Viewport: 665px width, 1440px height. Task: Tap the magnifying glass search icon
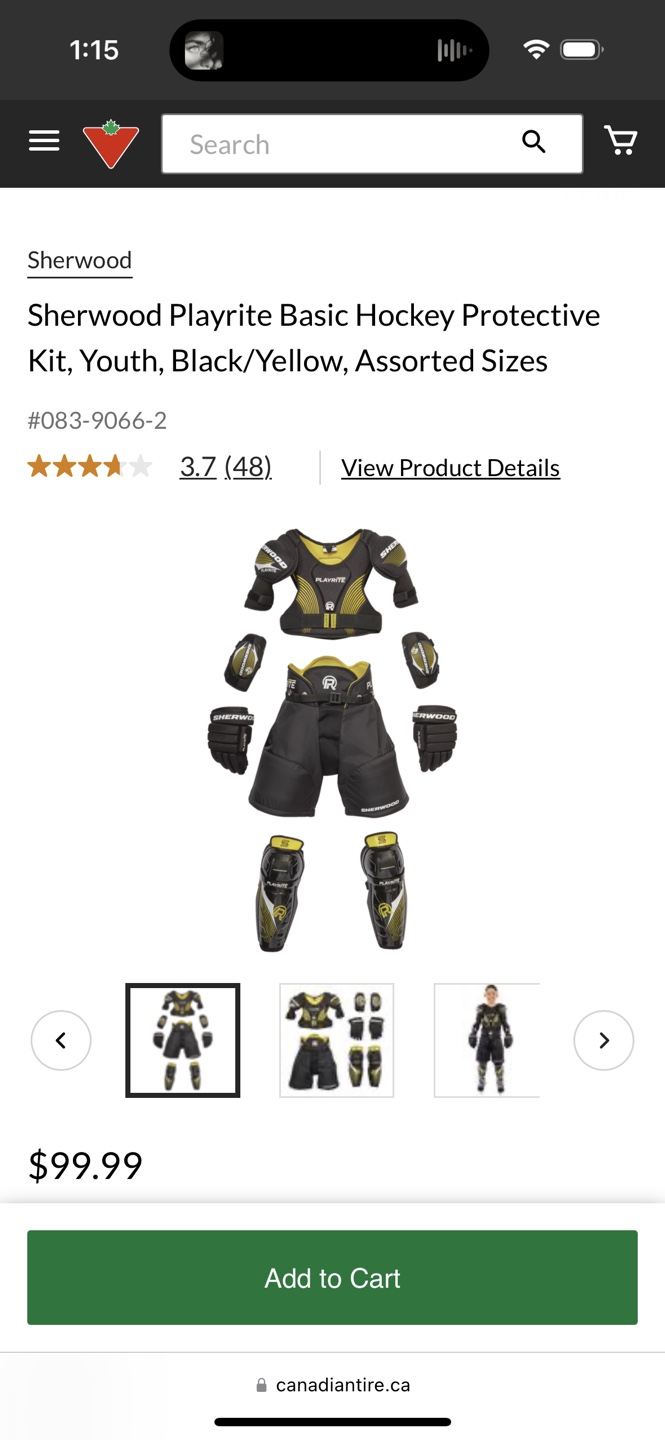click(534, 143)
